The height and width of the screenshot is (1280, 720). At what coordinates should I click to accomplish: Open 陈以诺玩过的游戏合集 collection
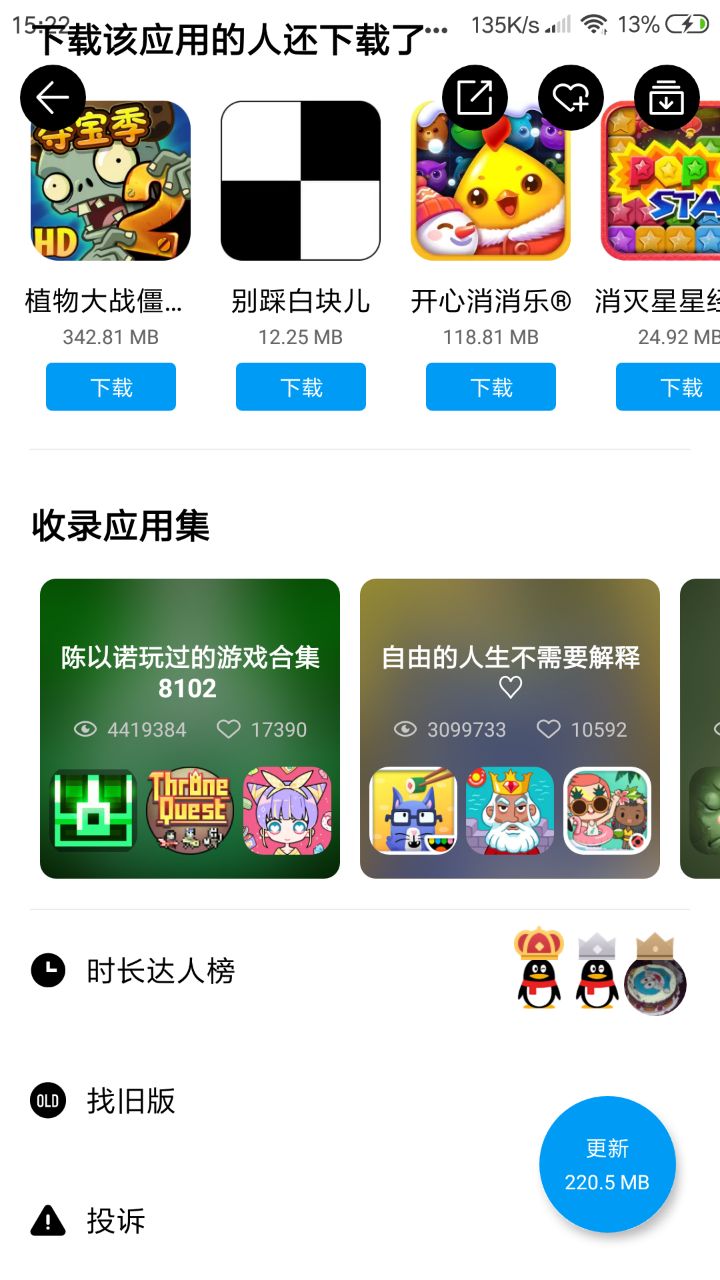click(x=190, y=672)
